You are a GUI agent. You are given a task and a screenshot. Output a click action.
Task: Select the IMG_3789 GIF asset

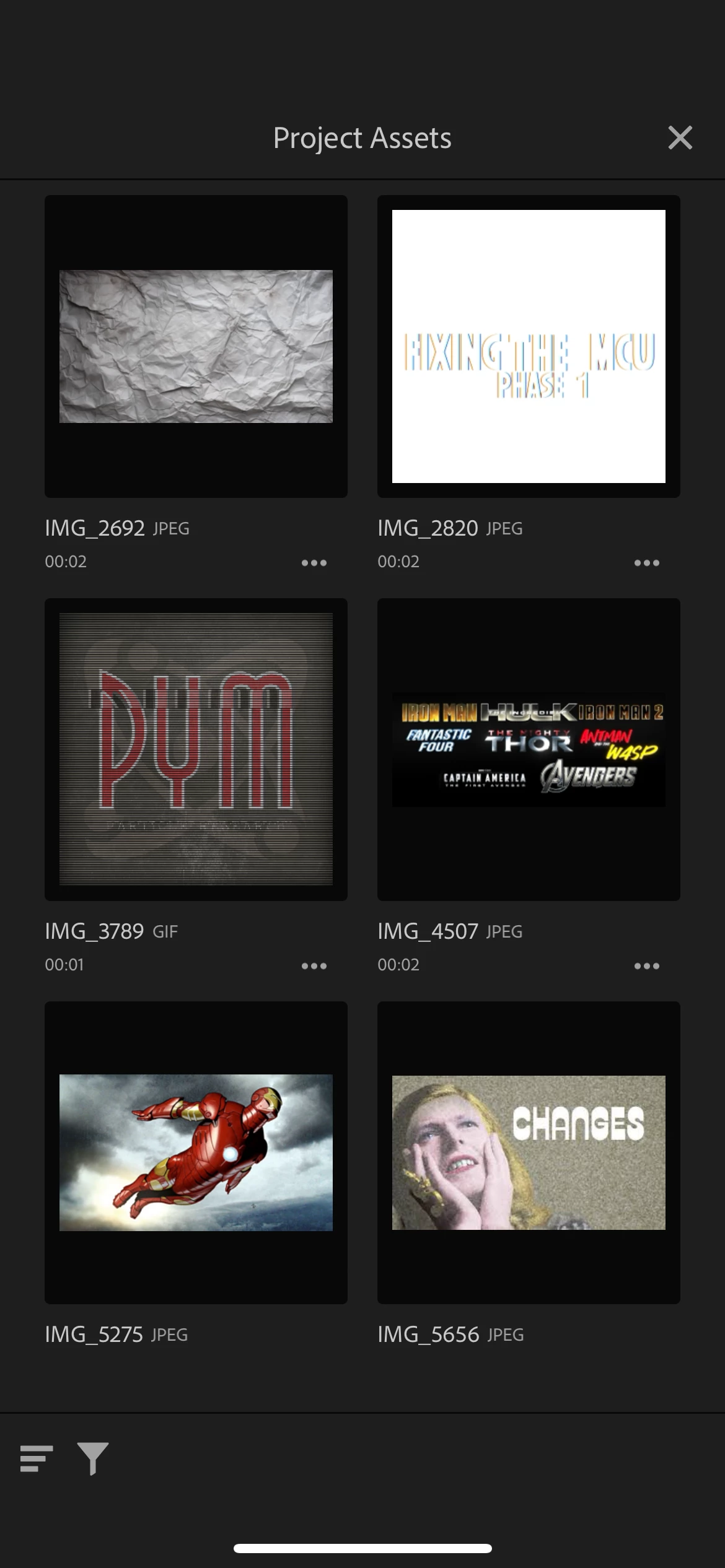click(x=196, y=749)
